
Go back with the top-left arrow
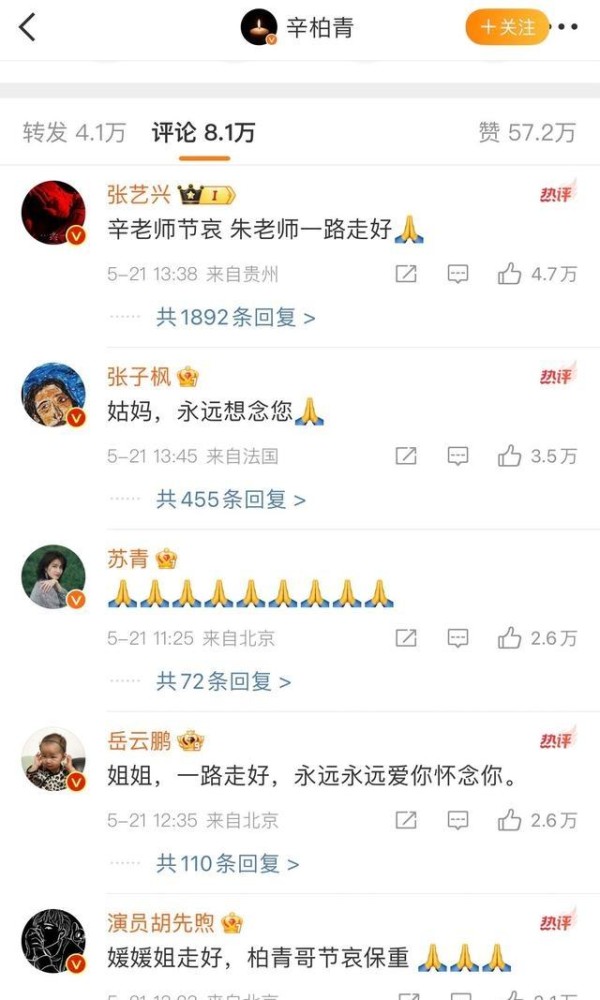27,27
